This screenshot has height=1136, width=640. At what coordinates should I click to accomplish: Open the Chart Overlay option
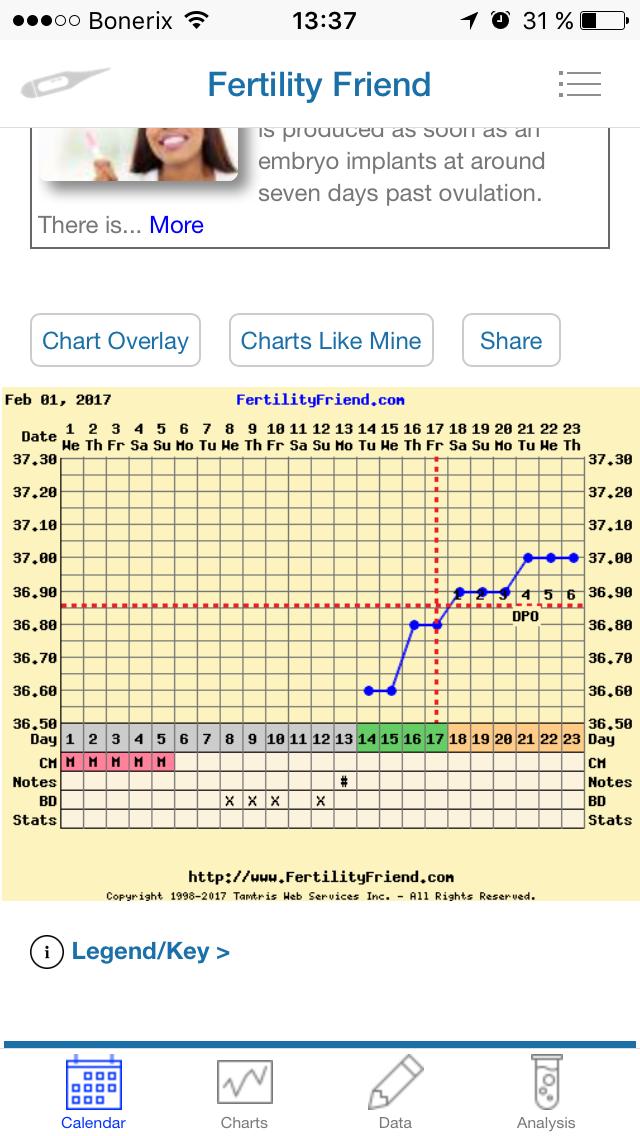click(x=115, y=341)
